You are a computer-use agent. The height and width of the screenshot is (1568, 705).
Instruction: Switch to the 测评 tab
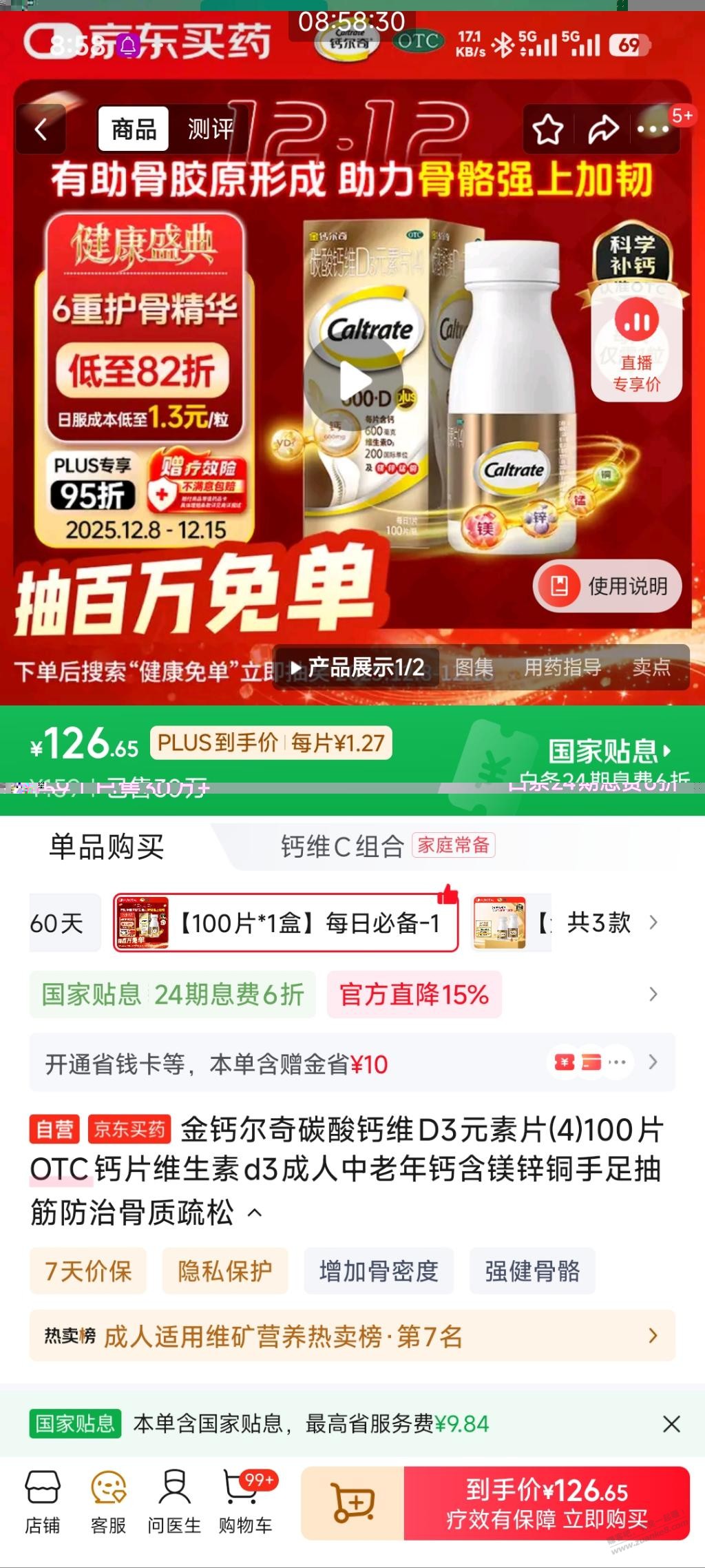point(210,129)
